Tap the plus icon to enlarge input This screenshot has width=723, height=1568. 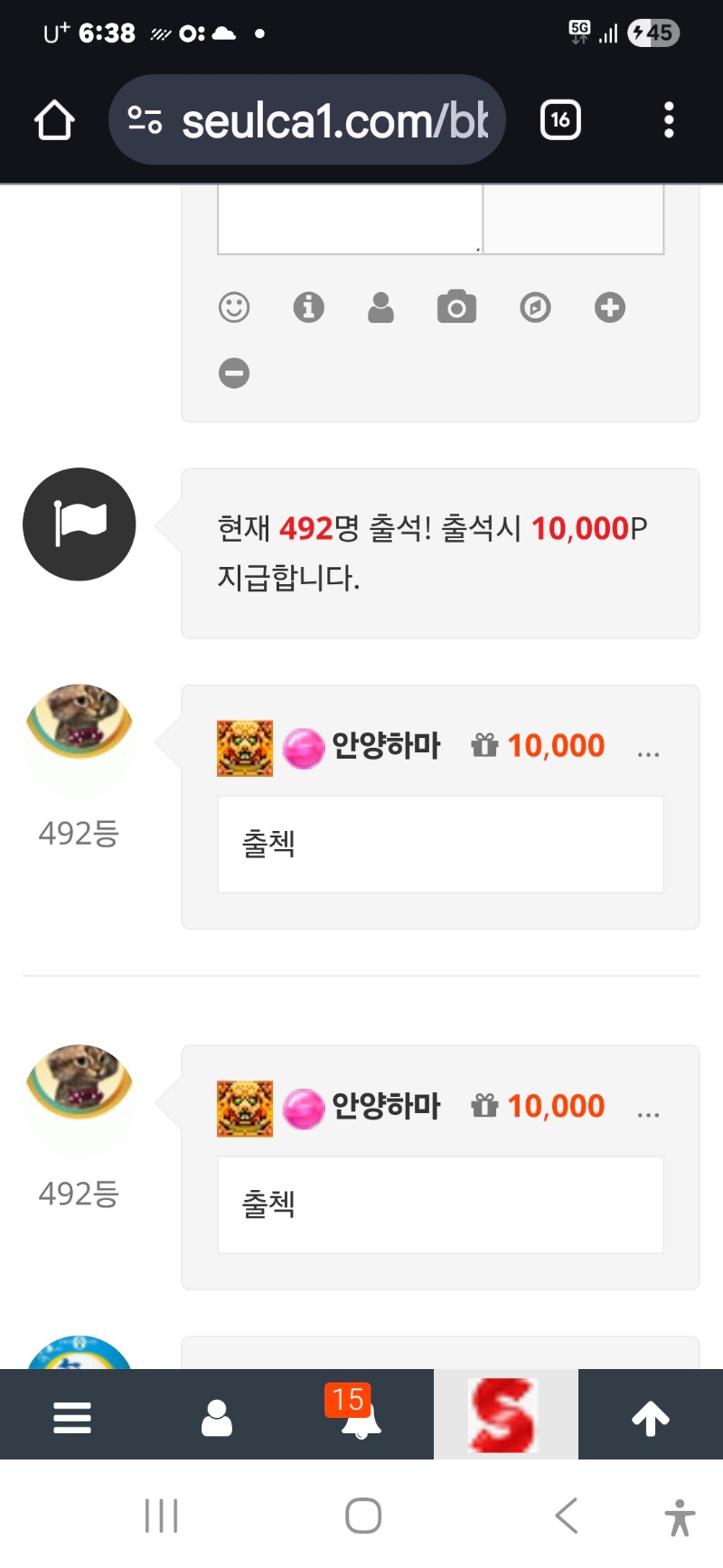(610, 307)
